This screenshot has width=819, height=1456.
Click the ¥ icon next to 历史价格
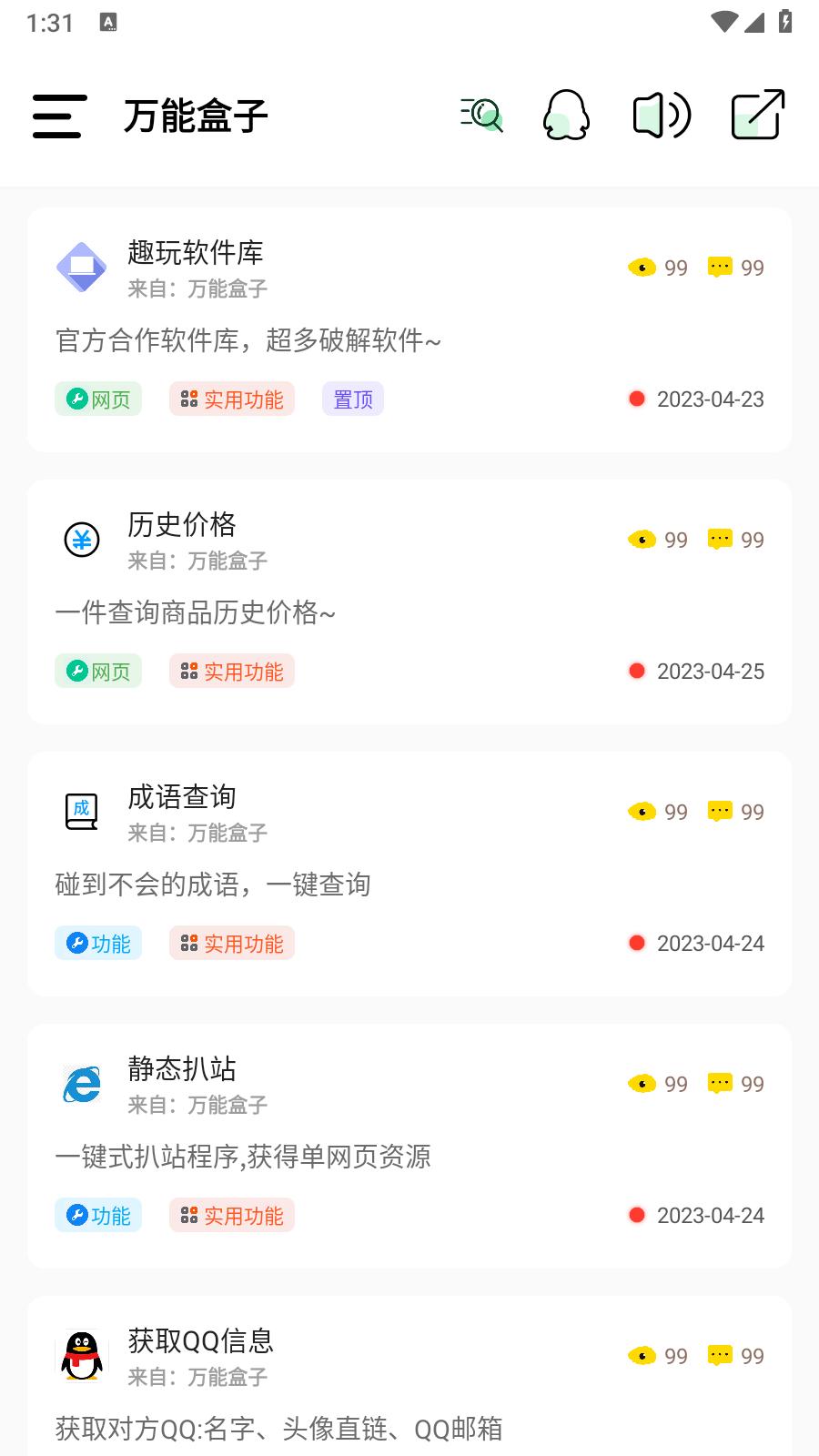pos(81,540)
